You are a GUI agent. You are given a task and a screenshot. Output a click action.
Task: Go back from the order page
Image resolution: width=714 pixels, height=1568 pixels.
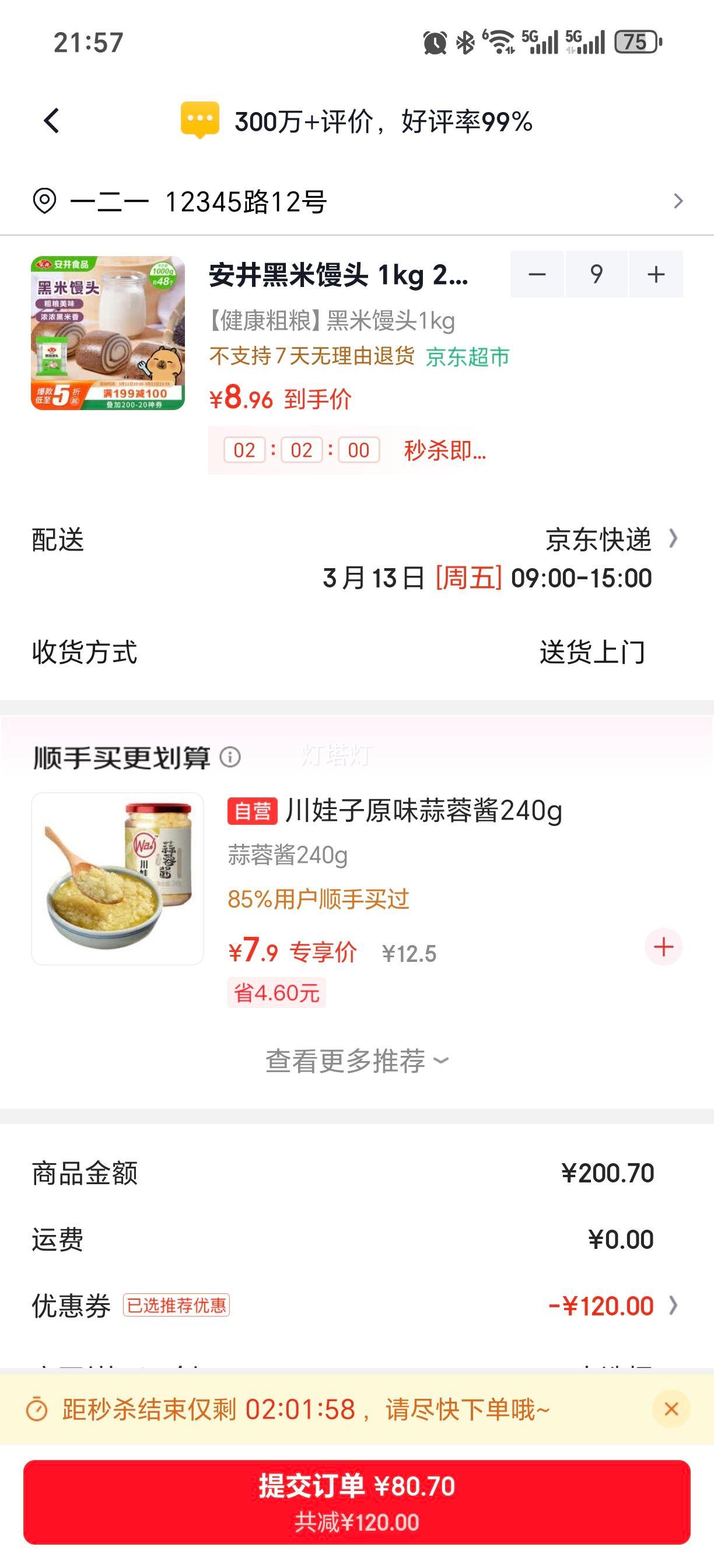(x=52, y=121)
